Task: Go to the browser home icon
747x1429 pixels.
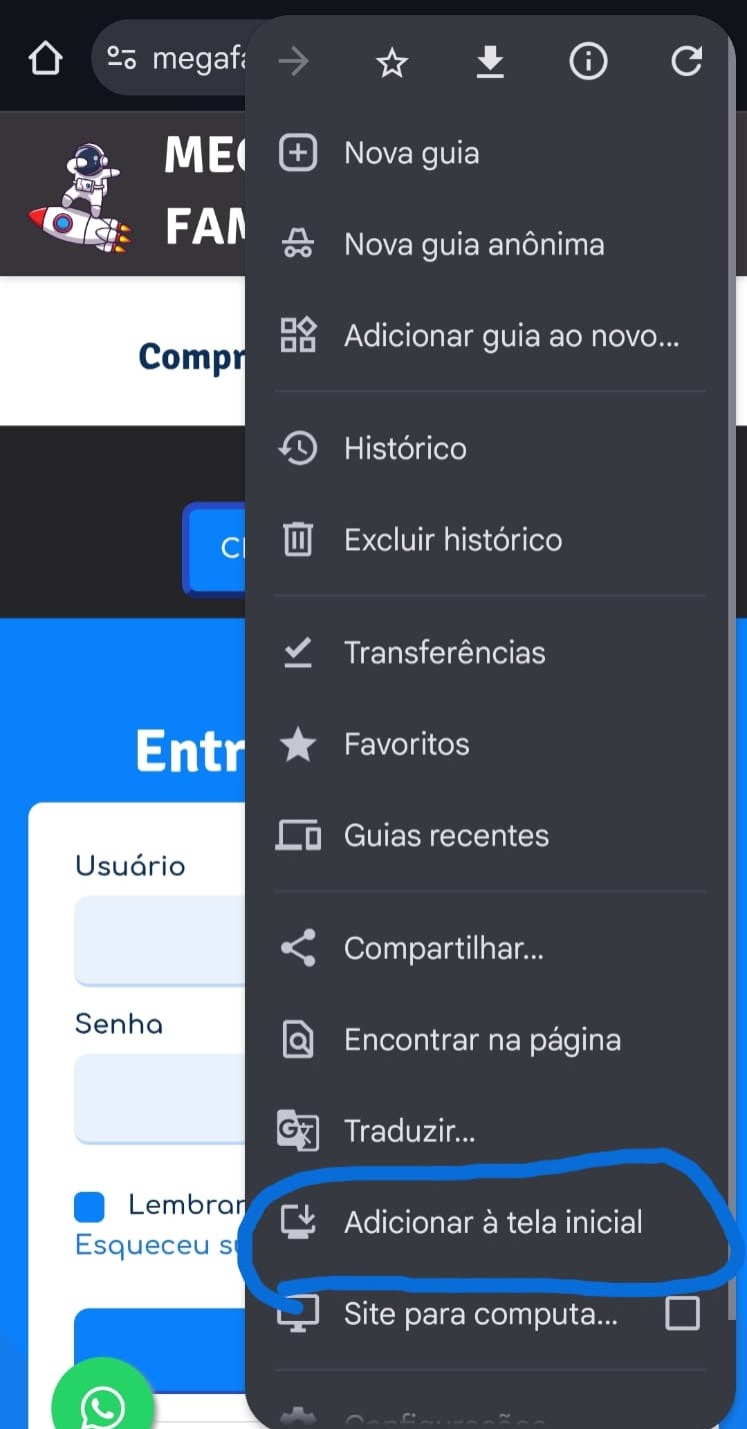Action: tap(45, 59)
